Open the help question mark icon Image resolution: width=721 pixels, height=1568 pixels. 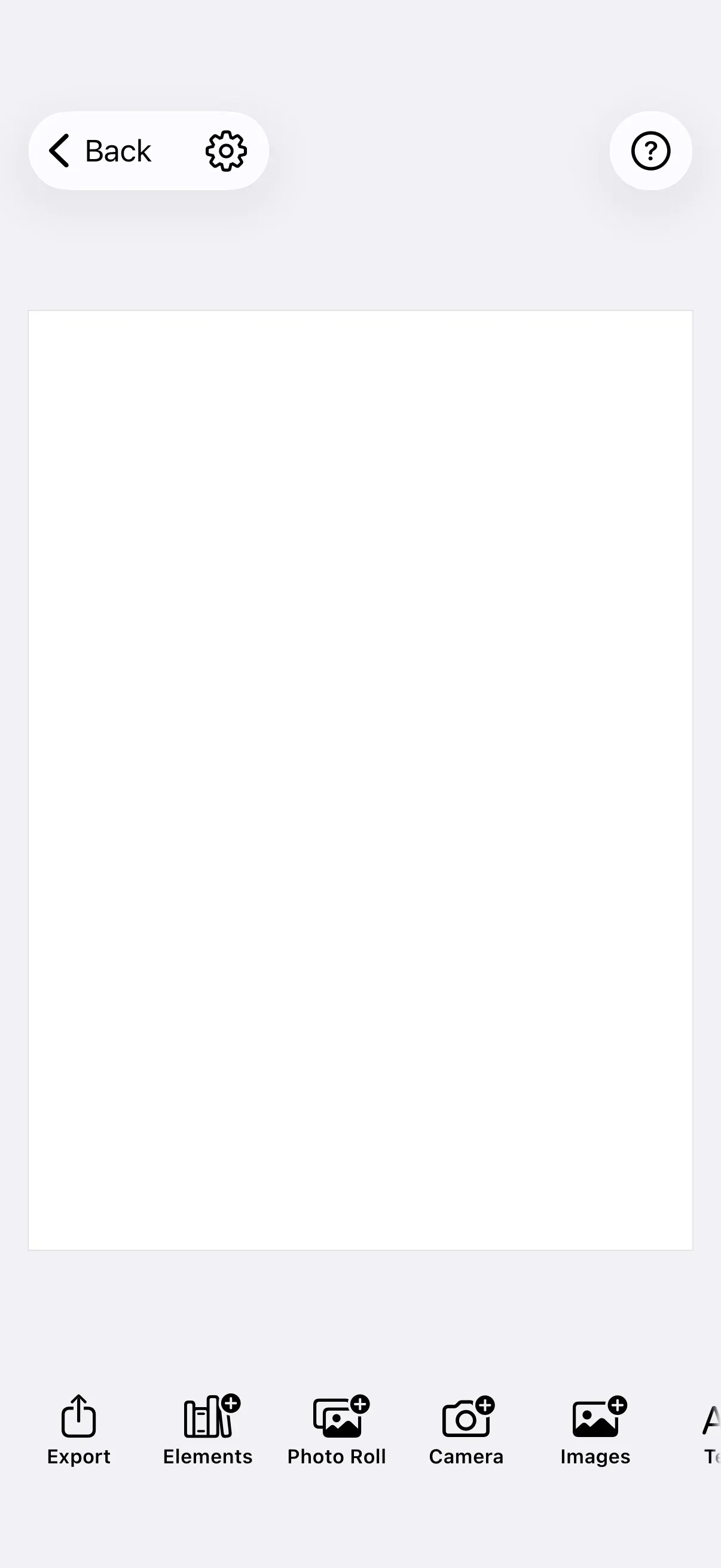(x=650, y=151)
